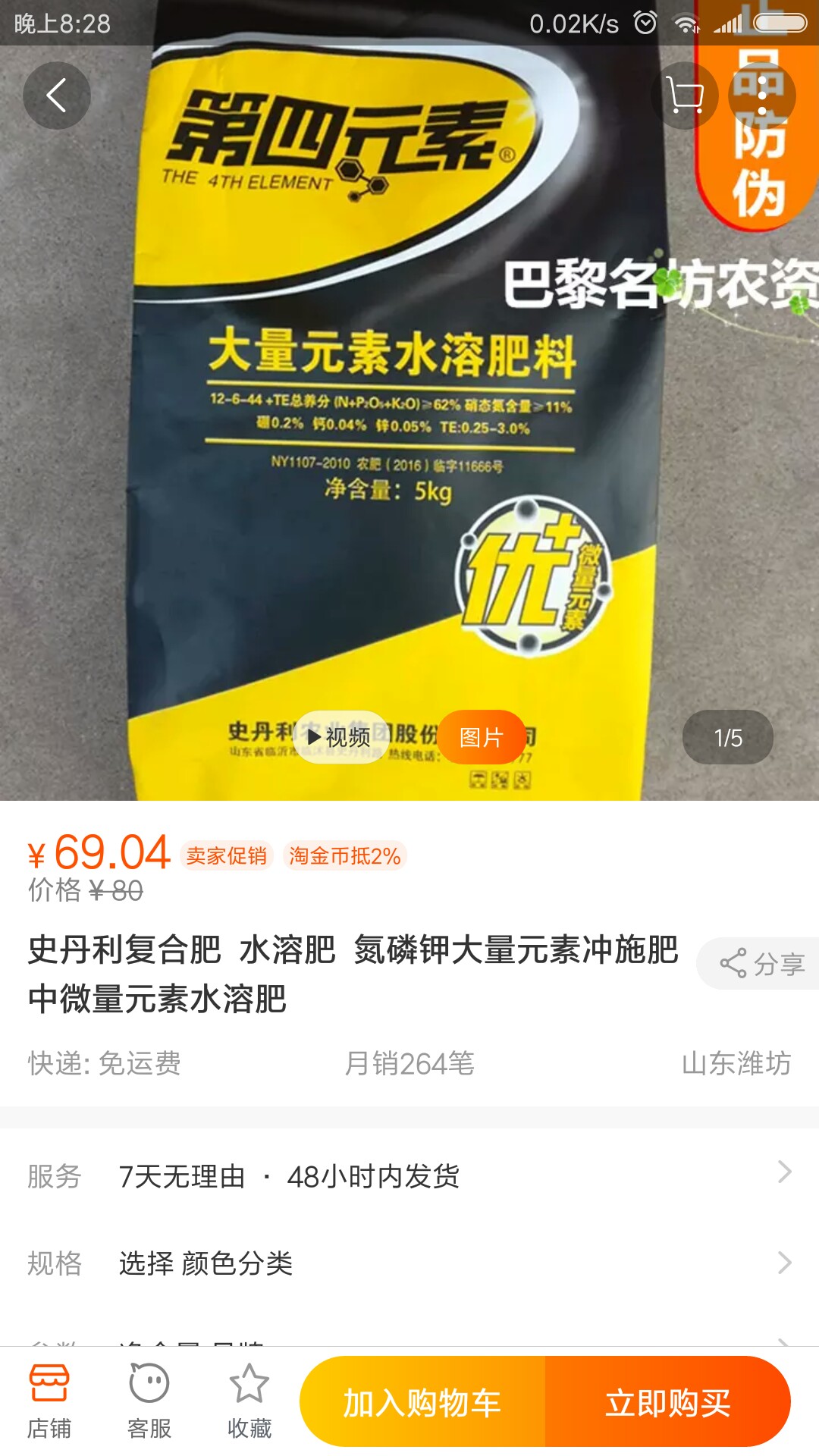Open the 服务 service details row

(409, 1176)
